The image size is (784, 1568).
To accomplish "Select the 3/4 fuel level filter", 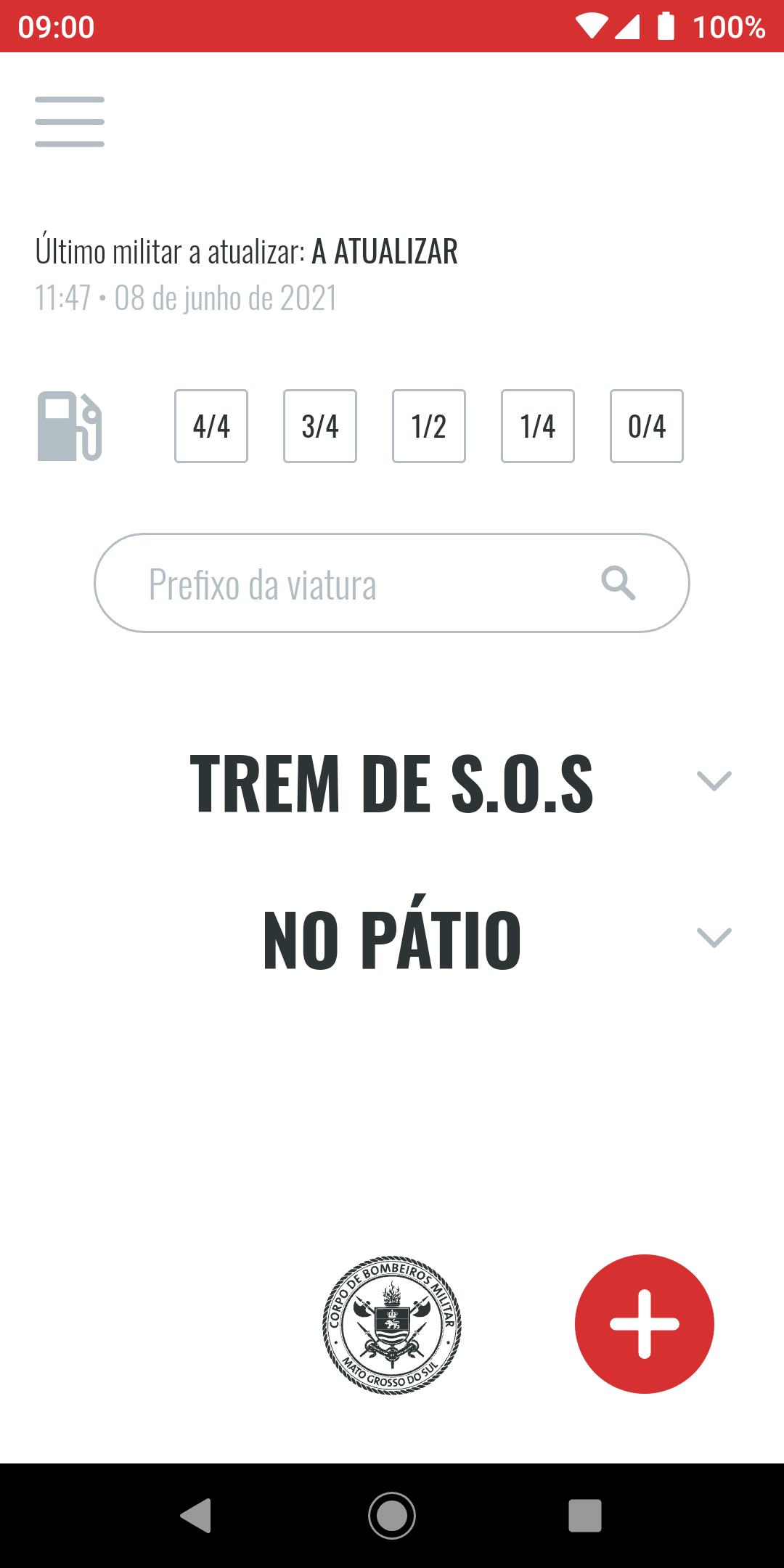I will point(320,426).
